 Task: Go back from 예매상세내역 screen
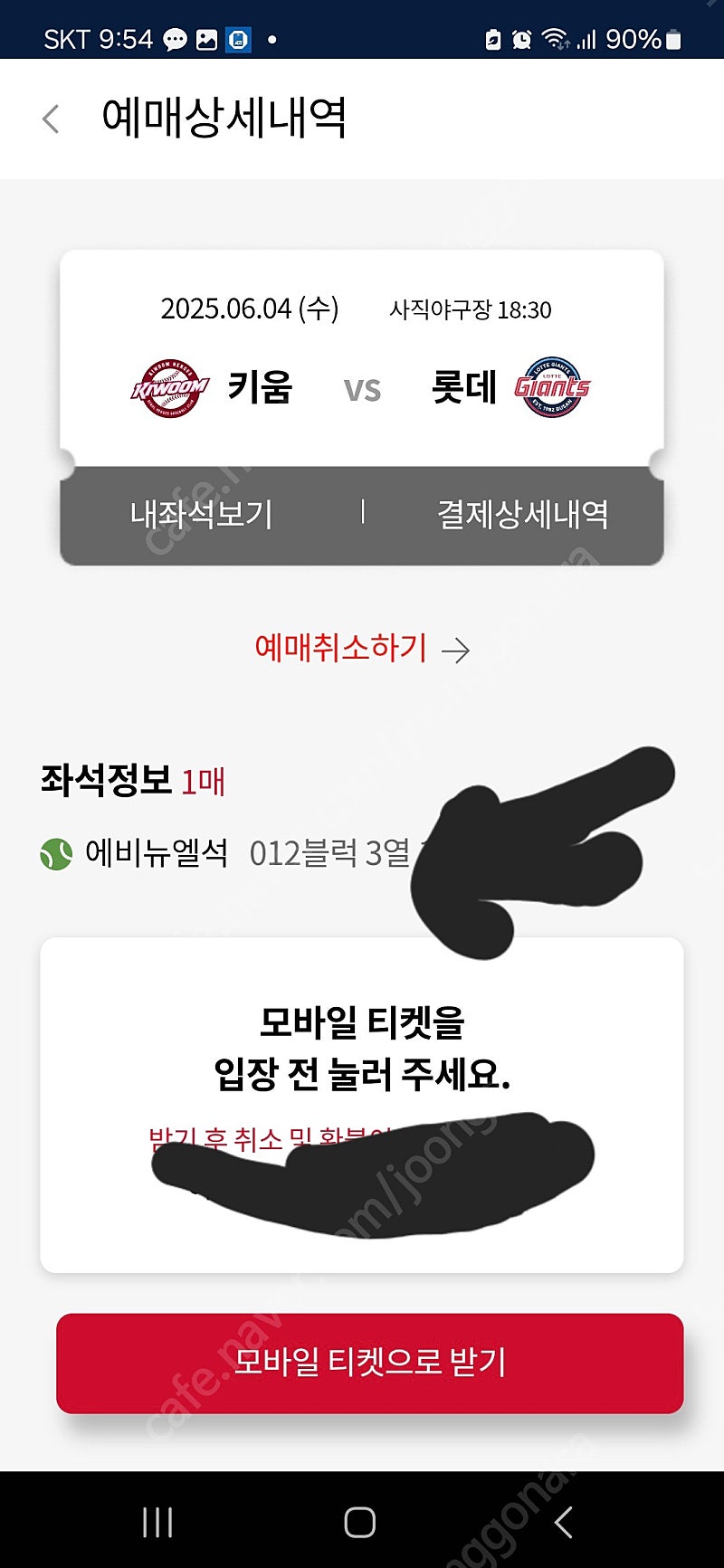pos(52,119)
